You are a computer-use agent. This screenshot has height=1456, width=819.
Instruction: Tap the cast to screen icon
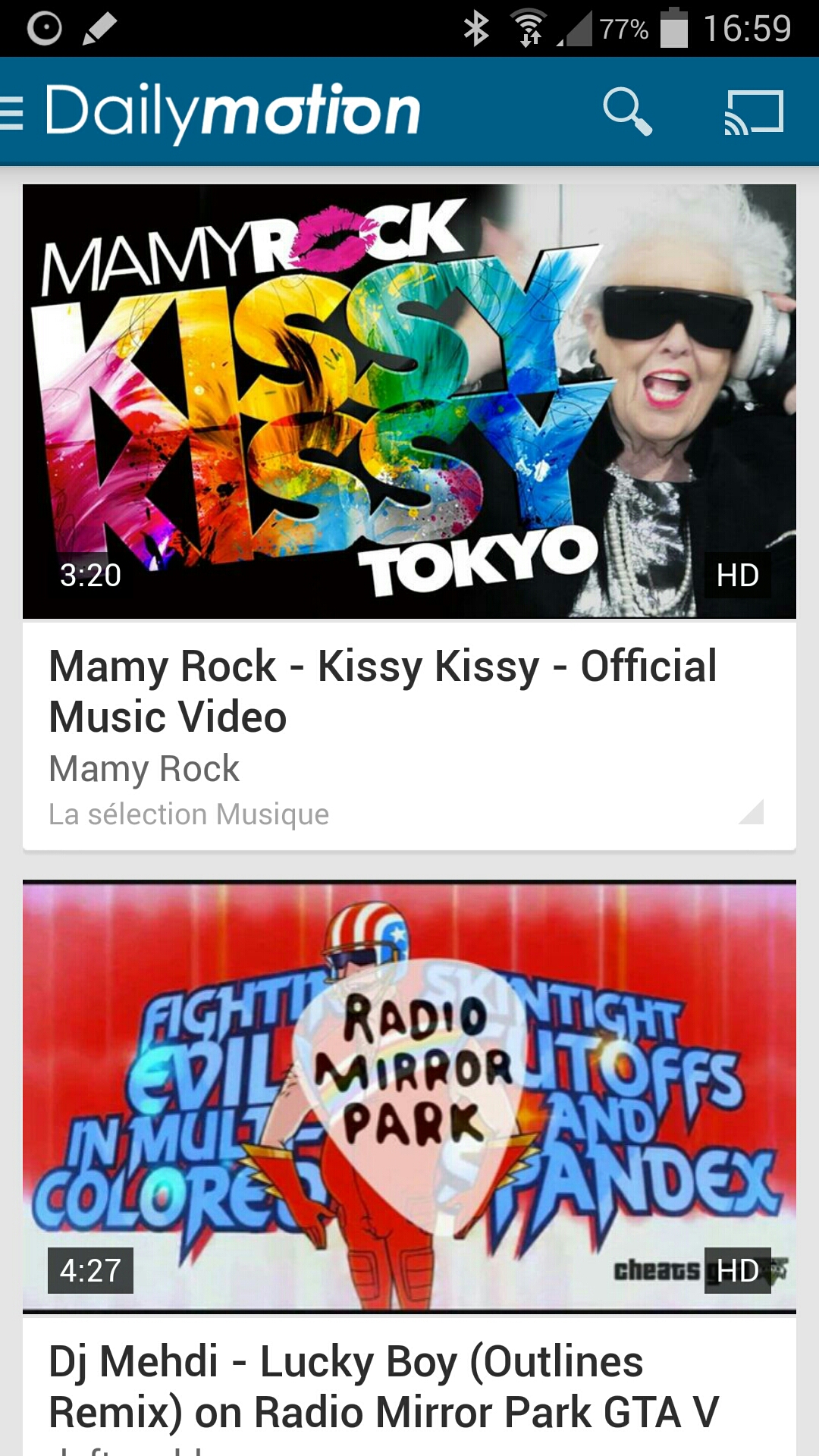pos(754,112)
